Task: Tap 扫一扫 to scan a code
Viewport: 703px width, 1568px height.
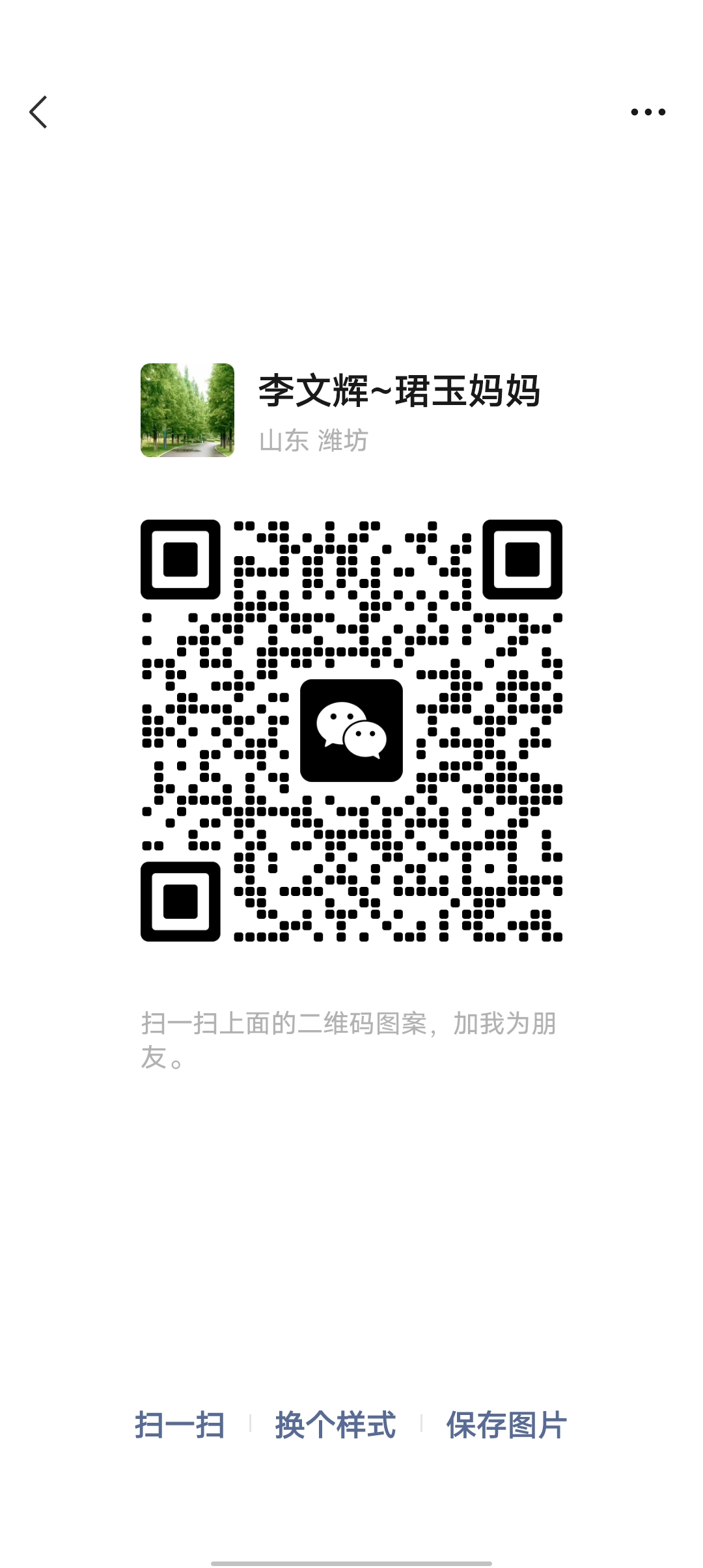Action: point(180,1425)
